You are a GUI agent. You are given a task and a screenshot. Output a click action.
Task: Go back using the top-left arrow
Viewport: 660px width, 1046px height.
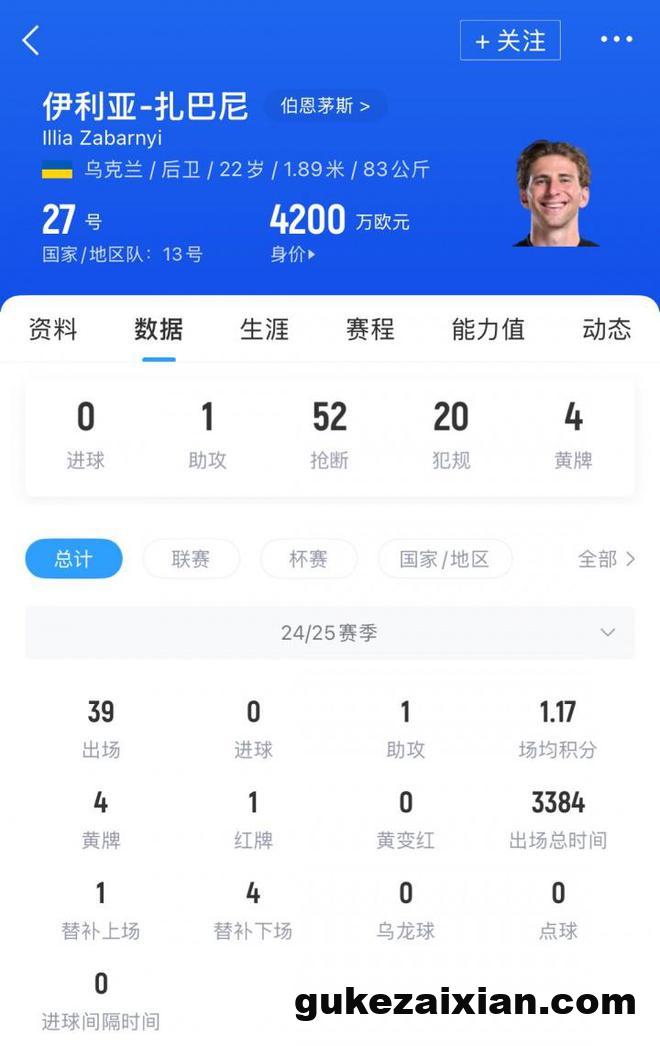31,40
